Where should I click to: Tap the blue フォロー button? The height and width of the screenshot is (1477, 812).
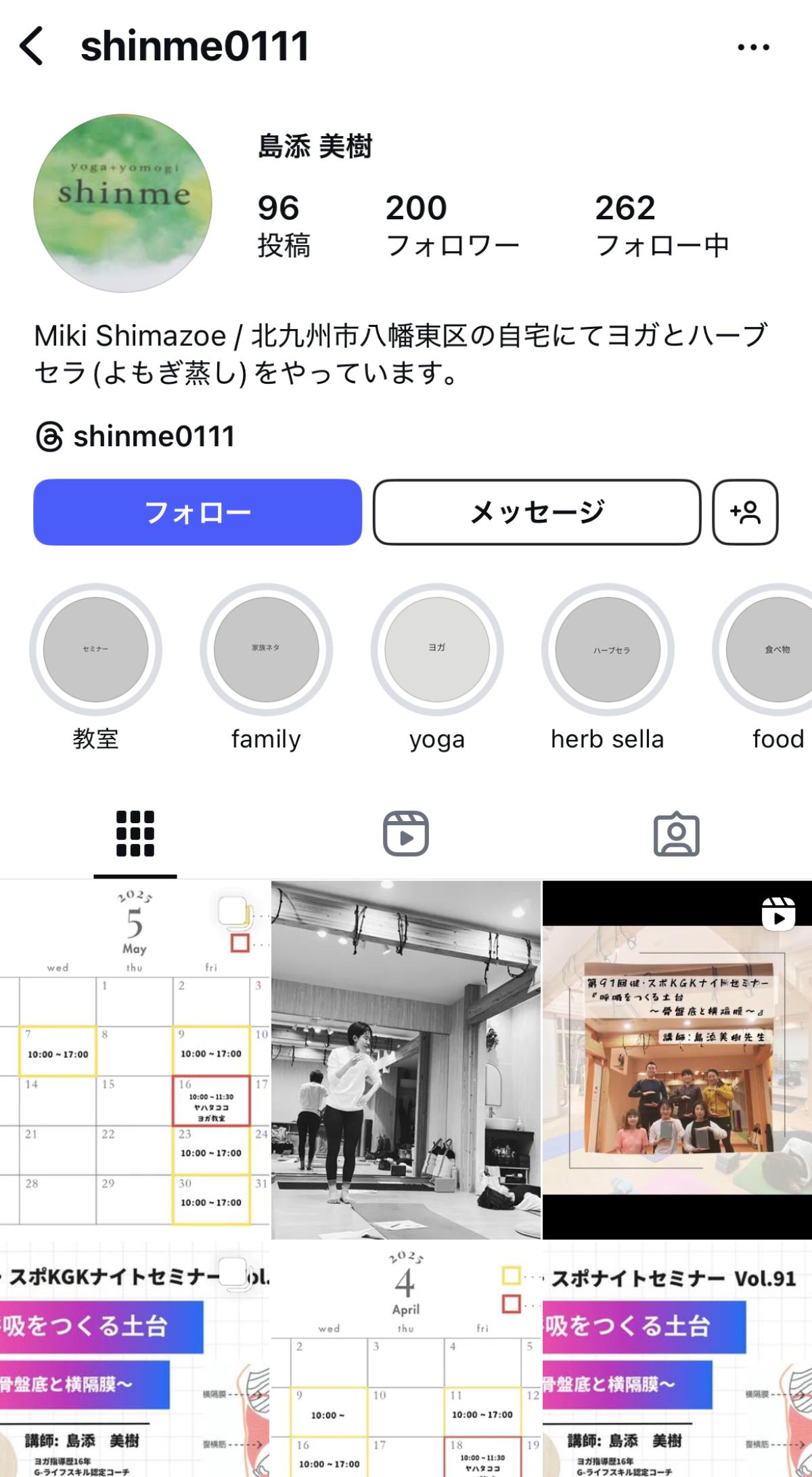point(198,512)
